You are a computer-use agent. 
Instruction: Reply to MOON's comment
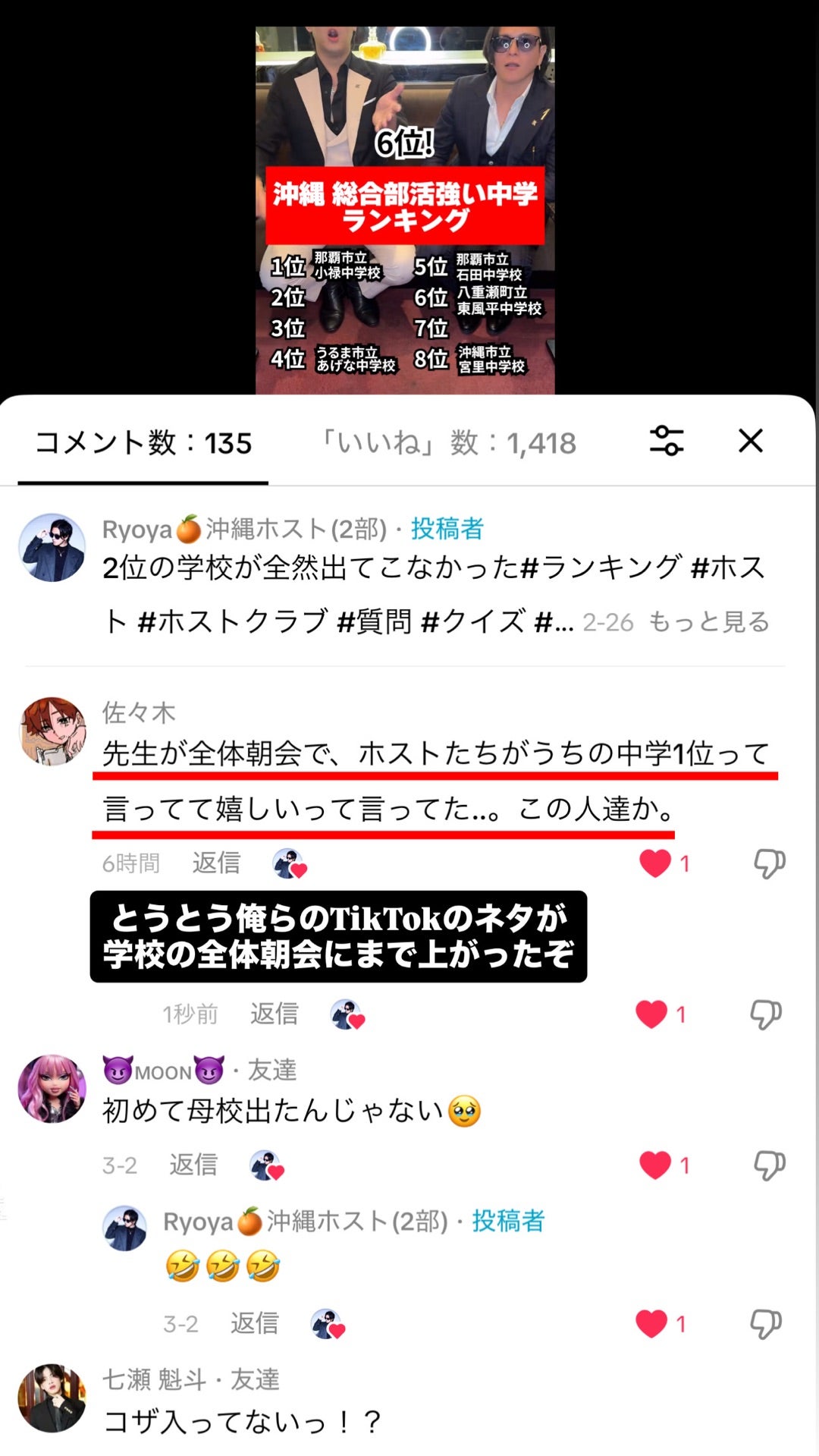click(193, 1165)
